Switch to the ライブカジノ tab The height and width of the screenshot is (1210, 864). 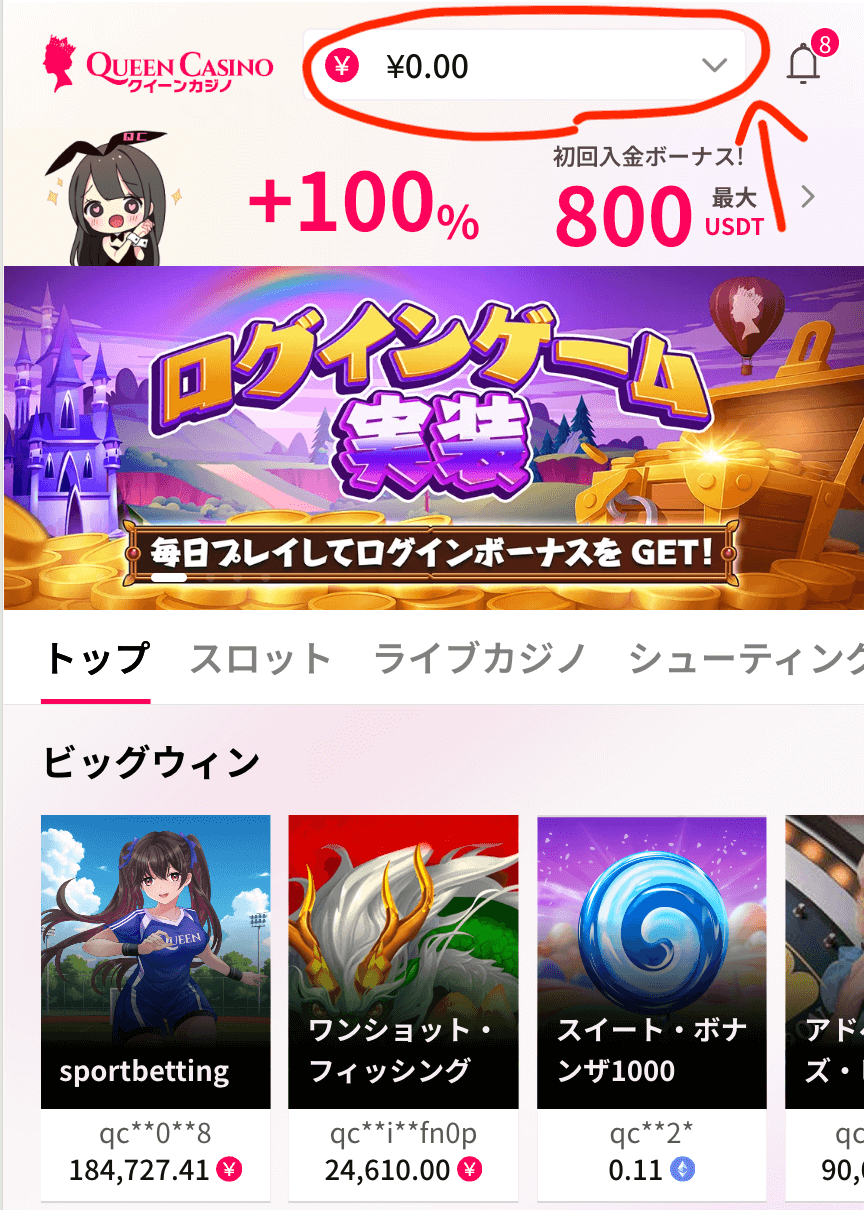point(479,659)
